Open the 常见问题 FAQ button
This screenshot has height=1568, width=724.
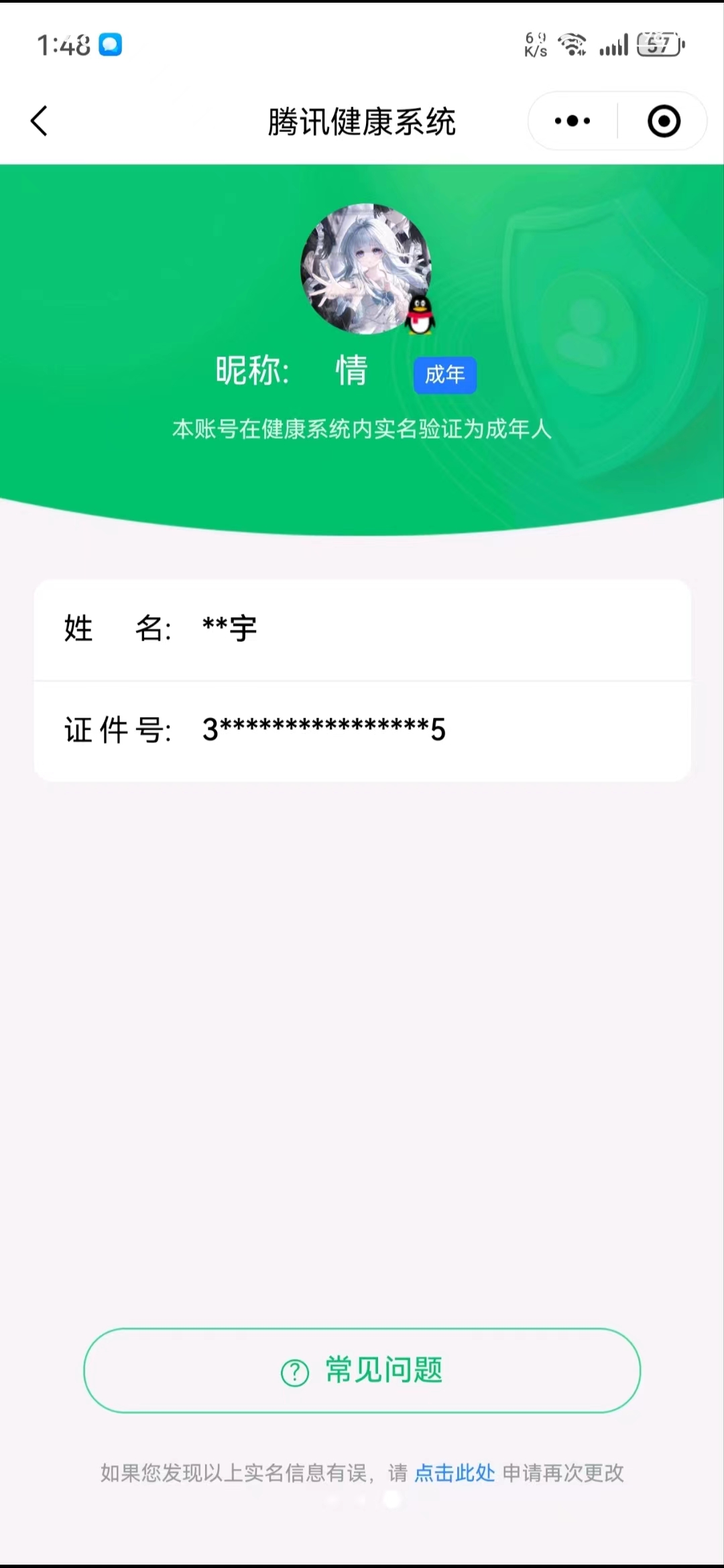[x=362, y=1370]
